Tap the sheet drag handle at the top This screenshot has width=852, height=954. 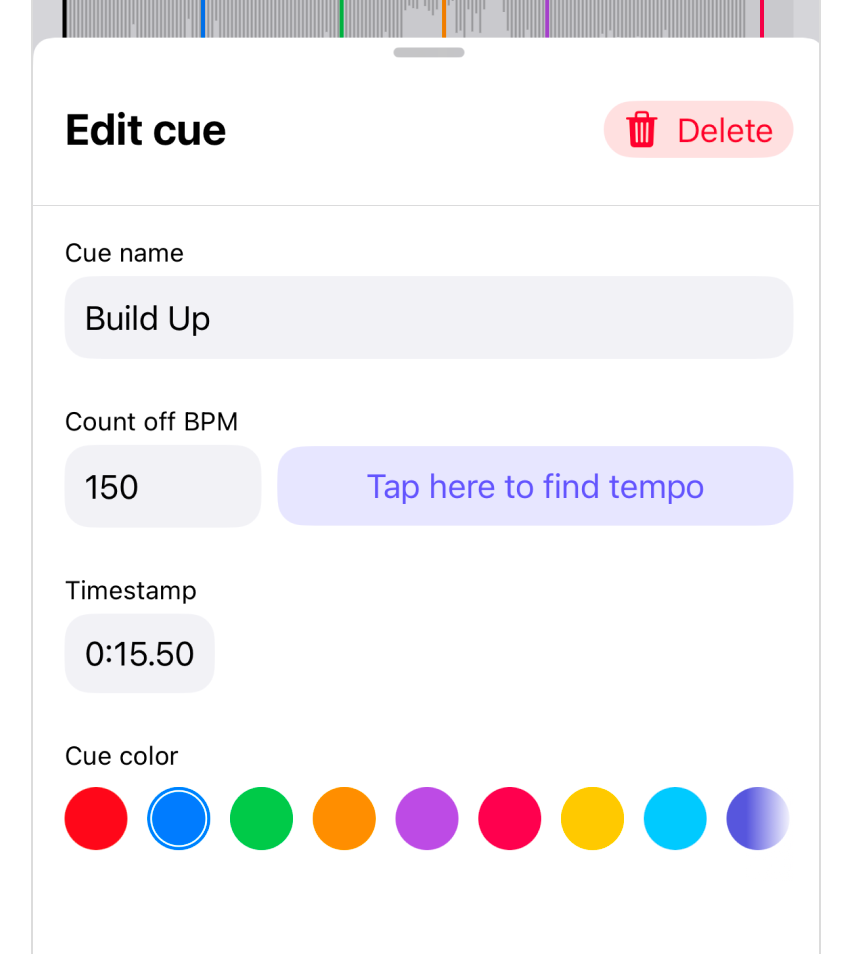[428, 52]
